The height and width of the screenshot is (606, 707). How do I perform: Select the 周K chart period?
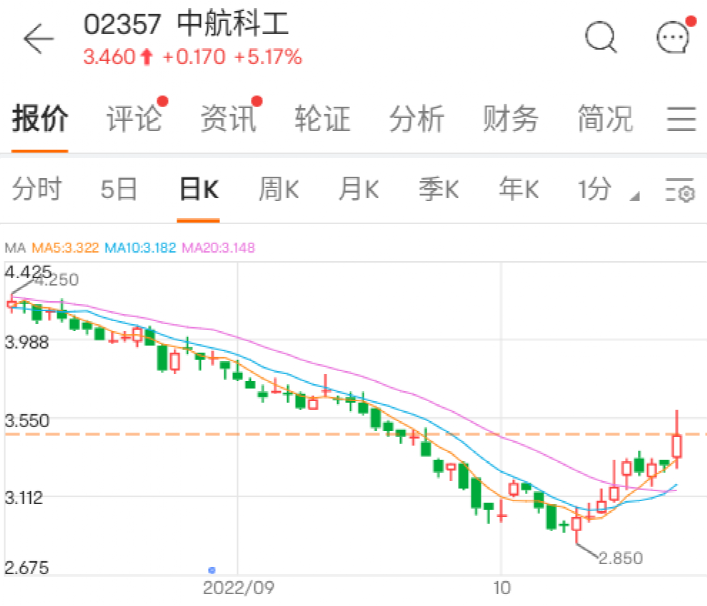point(279,189)
